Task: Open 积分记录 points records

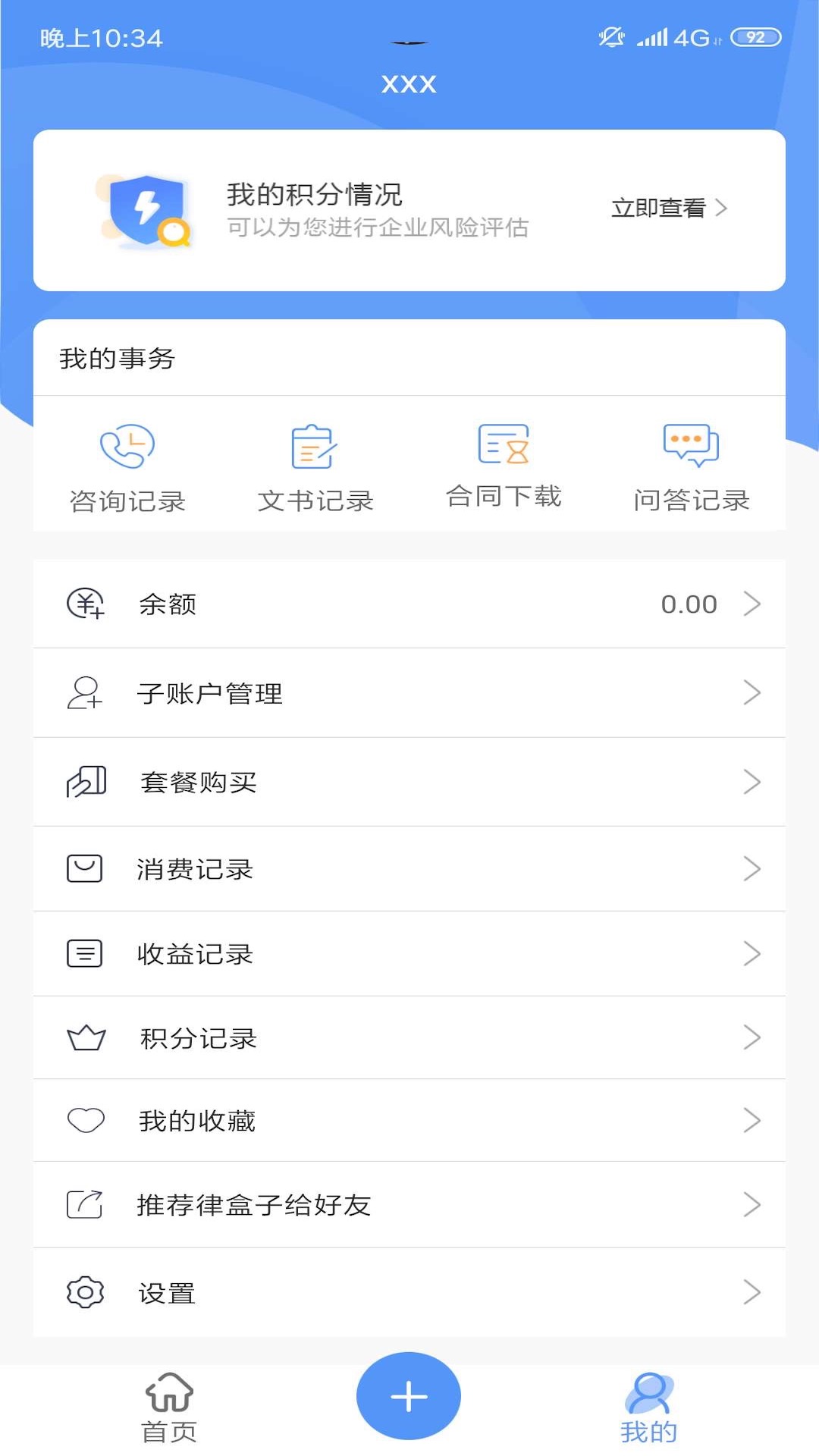Action: (409, 1038)
